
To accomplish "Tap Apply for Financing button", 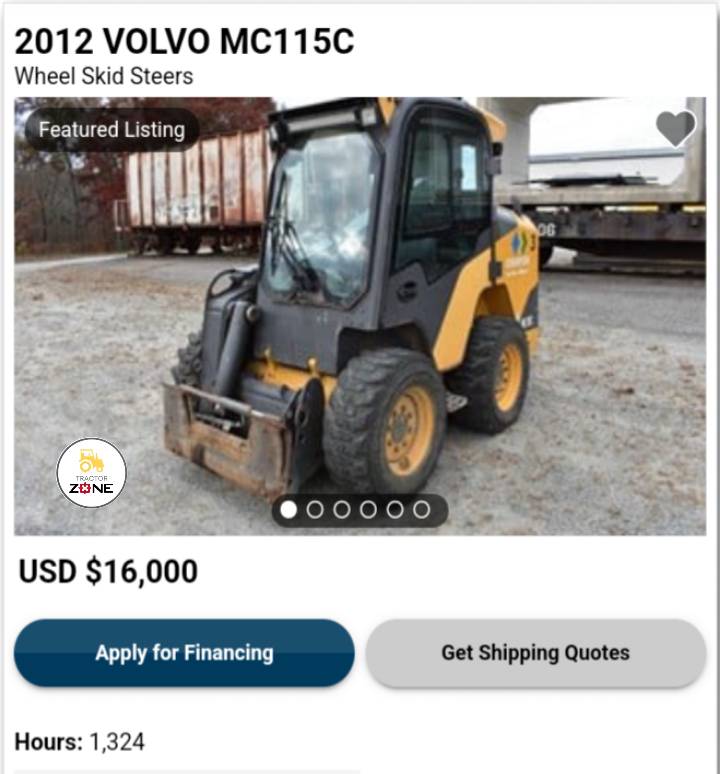I will point(184,653).
